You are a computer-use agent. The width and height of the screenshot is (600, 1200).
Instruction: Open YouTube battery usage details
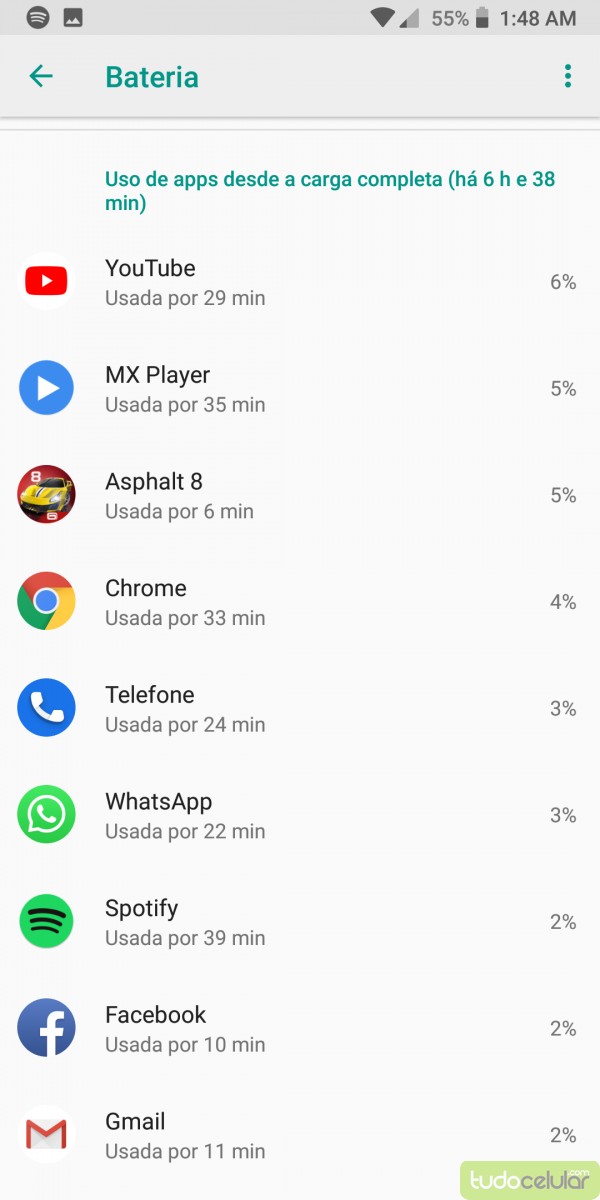click(x=300, y=282)
